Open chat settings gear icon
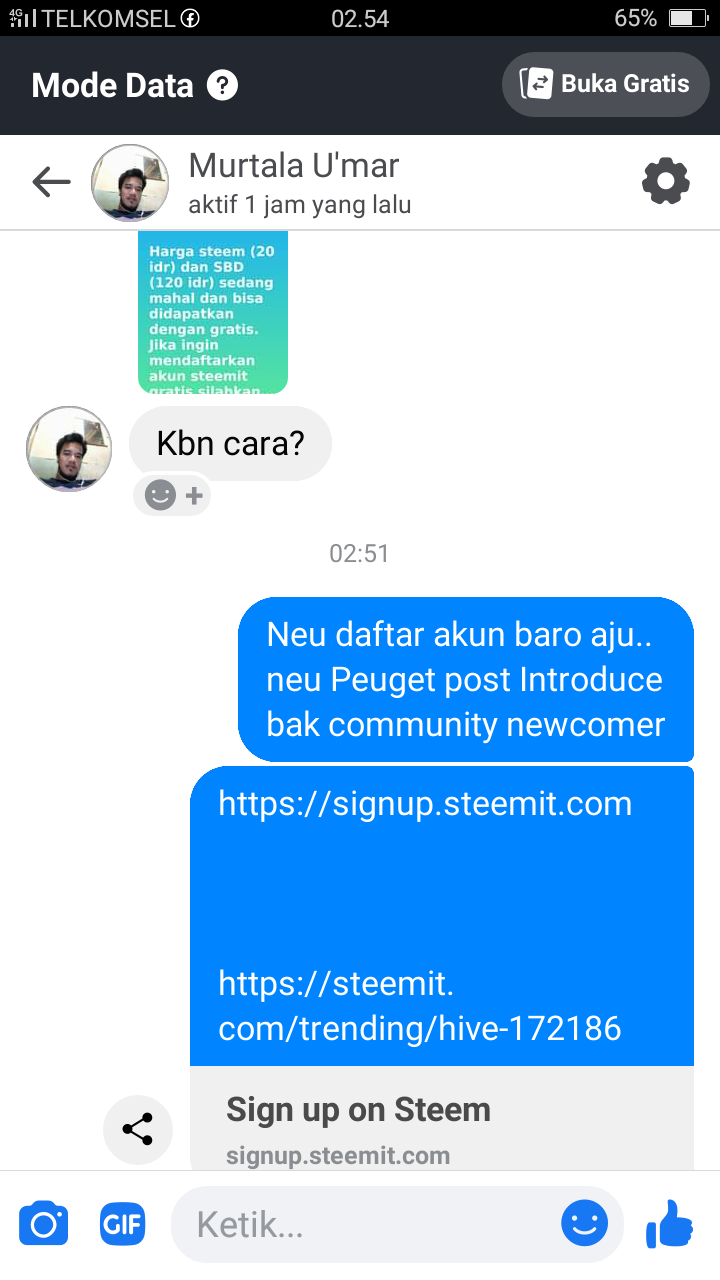 pos(666,182)
